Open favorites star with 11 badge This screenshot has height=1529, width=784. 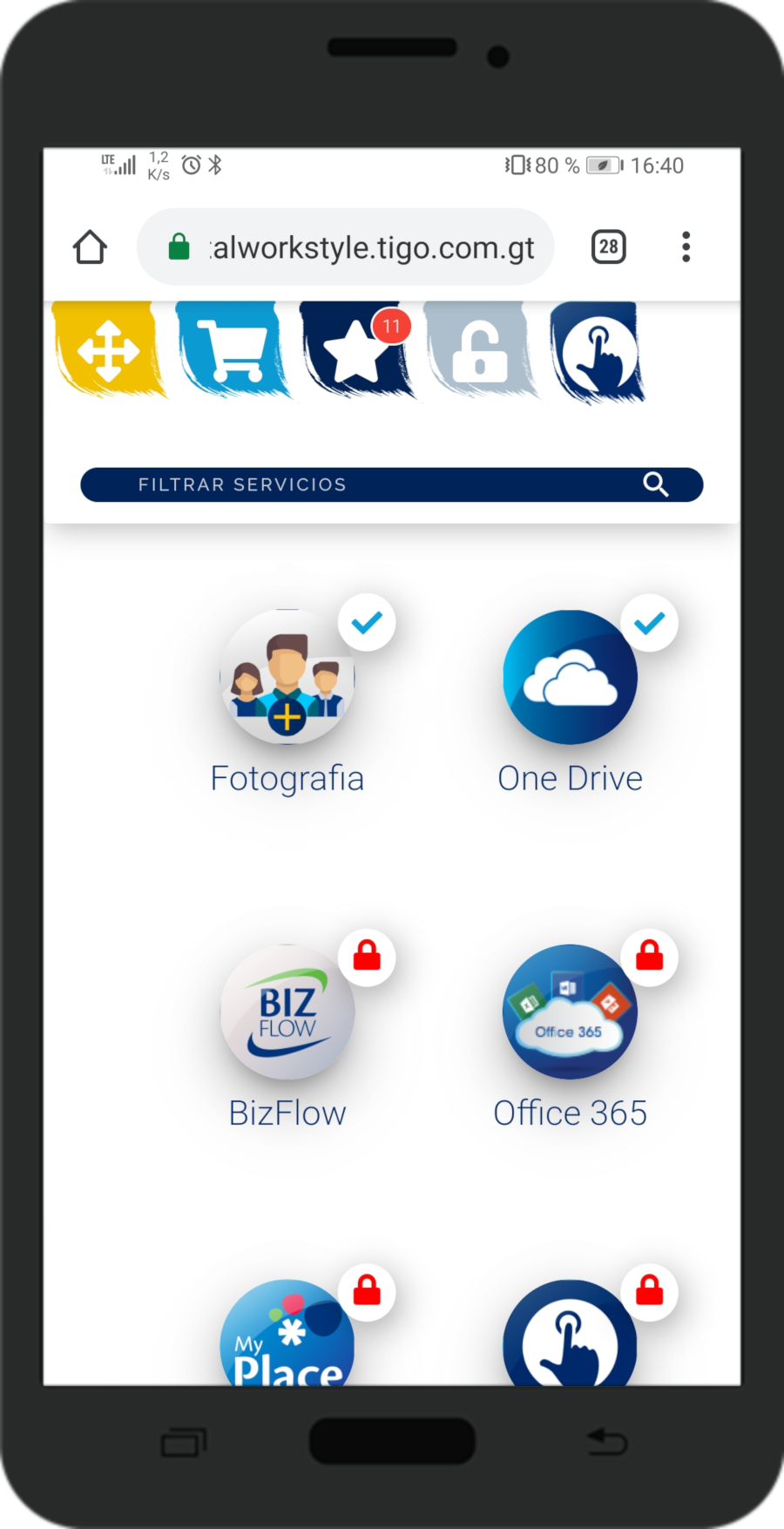355,351
